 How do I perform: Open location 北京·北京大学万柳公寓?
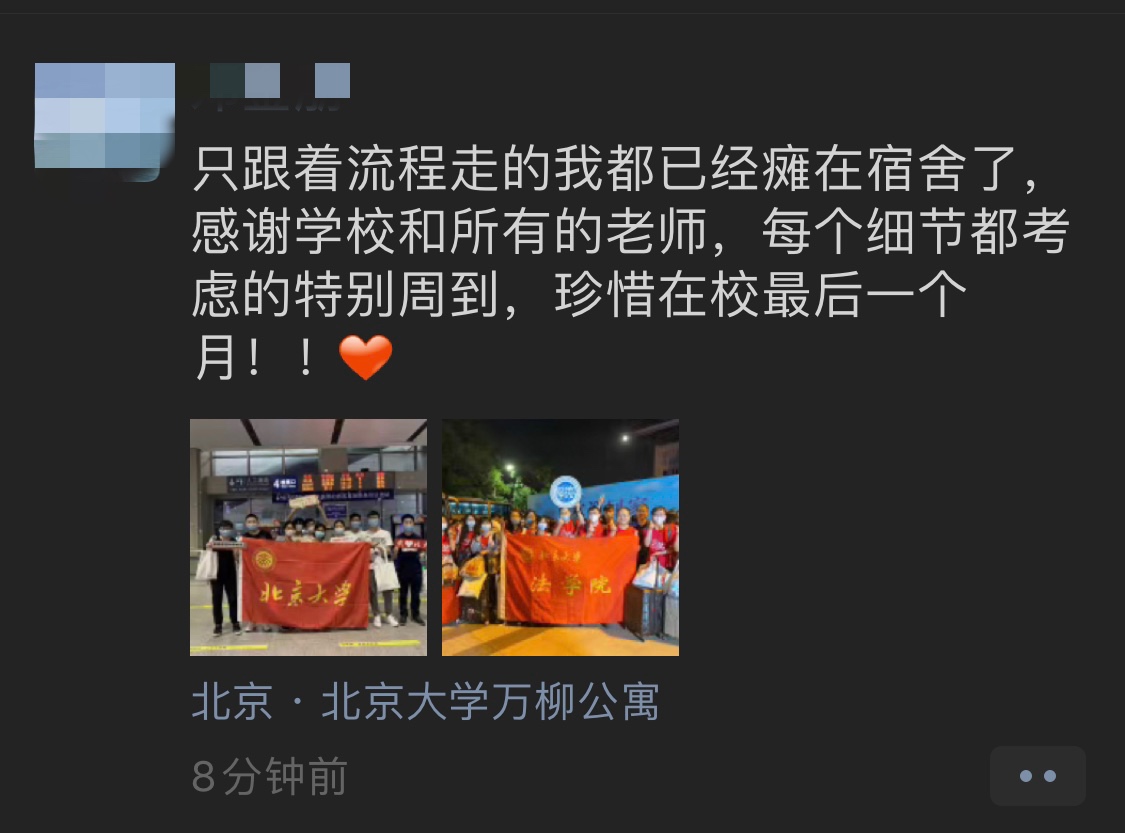coord(425,704)
